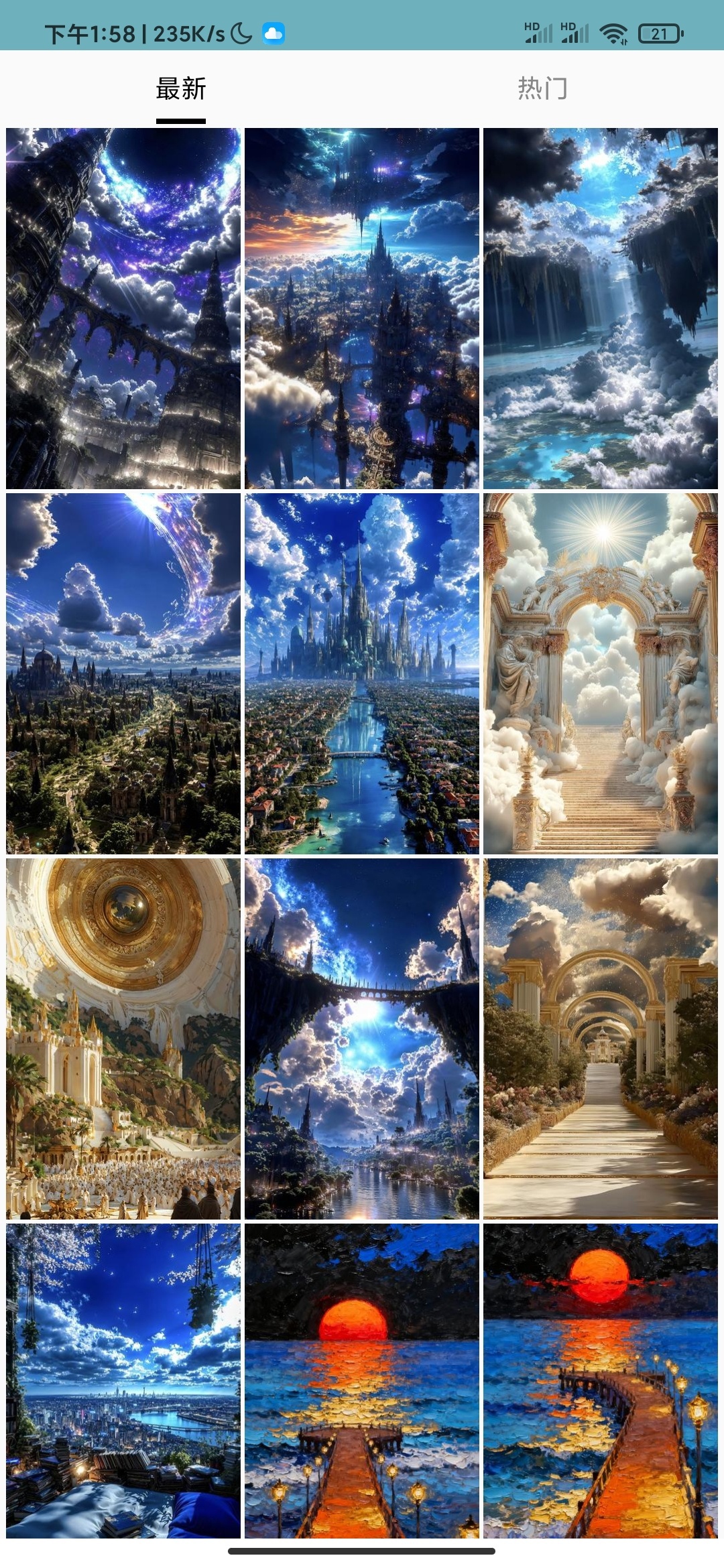Open the forest city under swirling sky wallpaper
Screen dimensions: 724x1568
(x=123, y=673)
